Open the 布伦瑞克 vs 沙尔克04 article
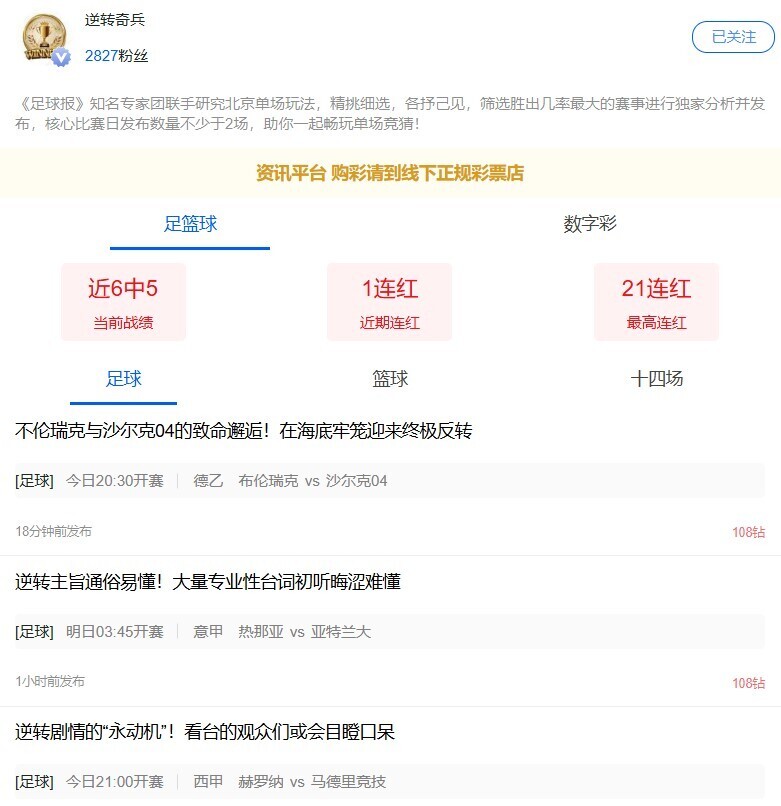The height and width of the screenshot is (806, 781). (243, 431)
